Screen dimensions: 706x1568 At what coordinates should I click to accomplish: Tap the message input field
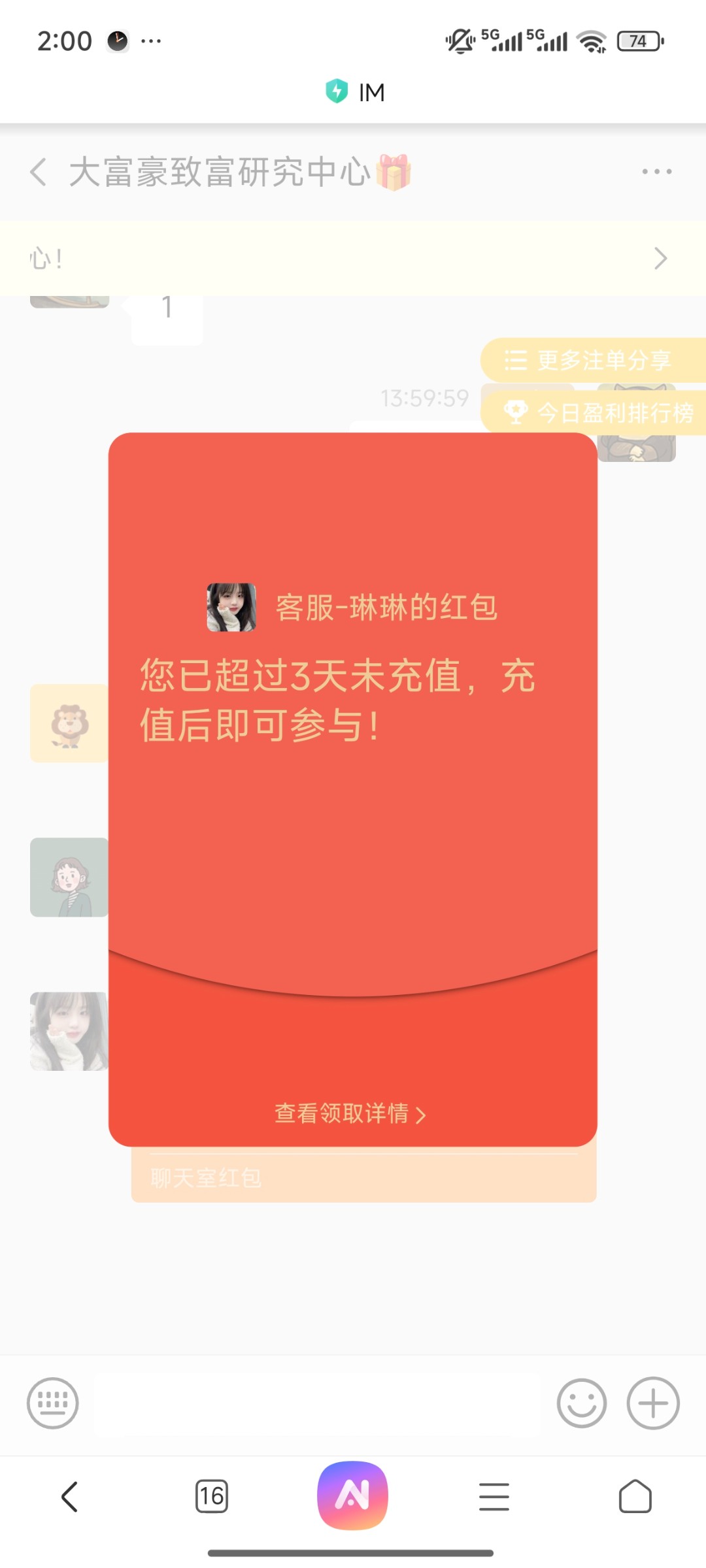click(x=317, y=1403)
